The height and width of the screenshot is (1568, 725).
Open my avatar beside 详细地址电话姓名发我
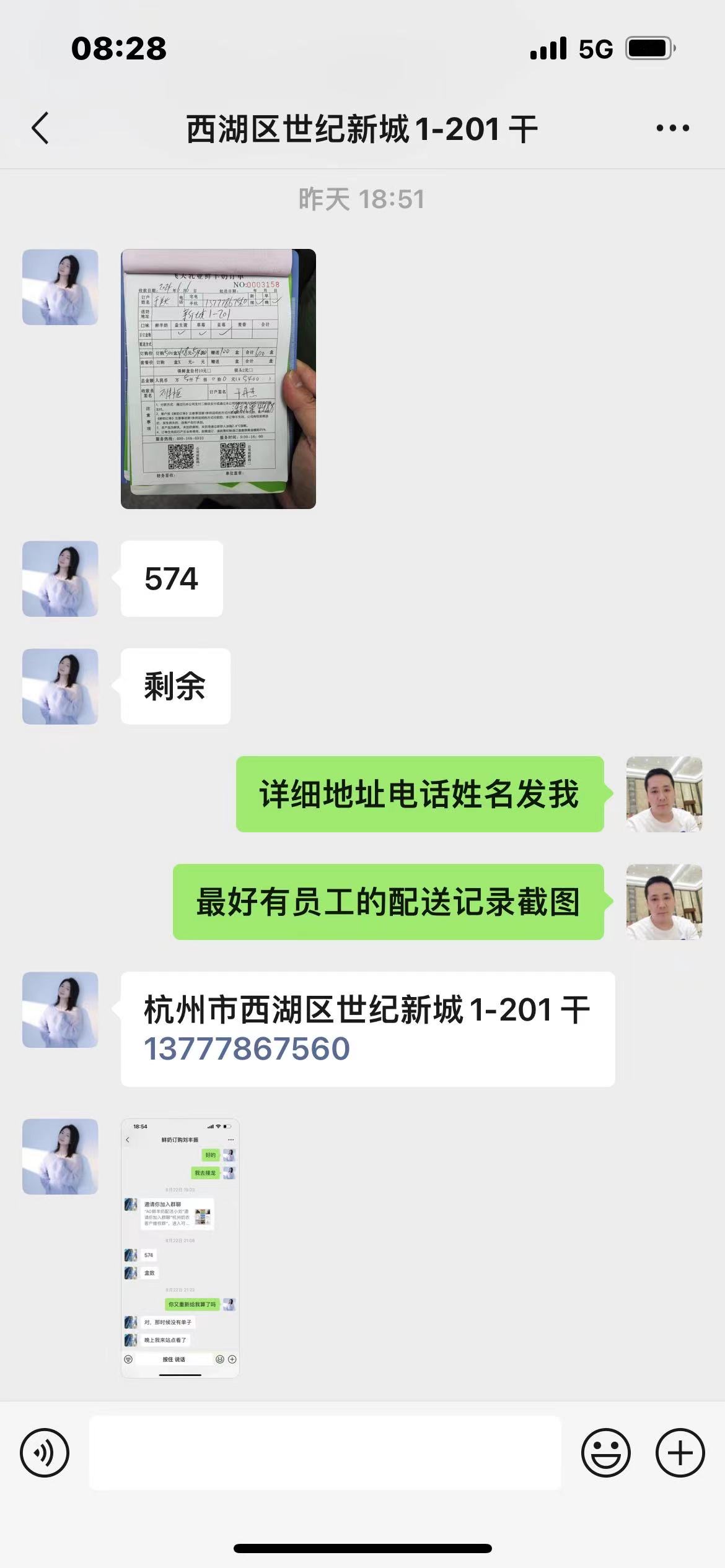point(664,794)
